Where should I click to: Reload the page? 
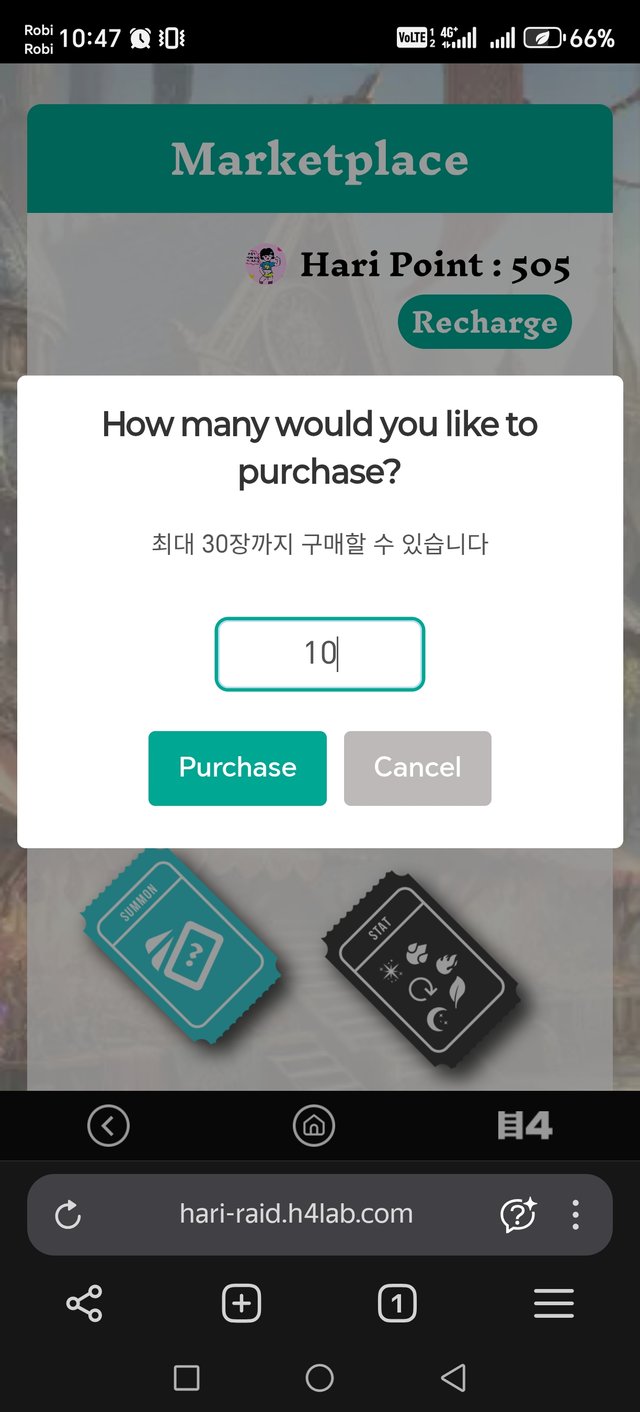(x=67, y=1215)
